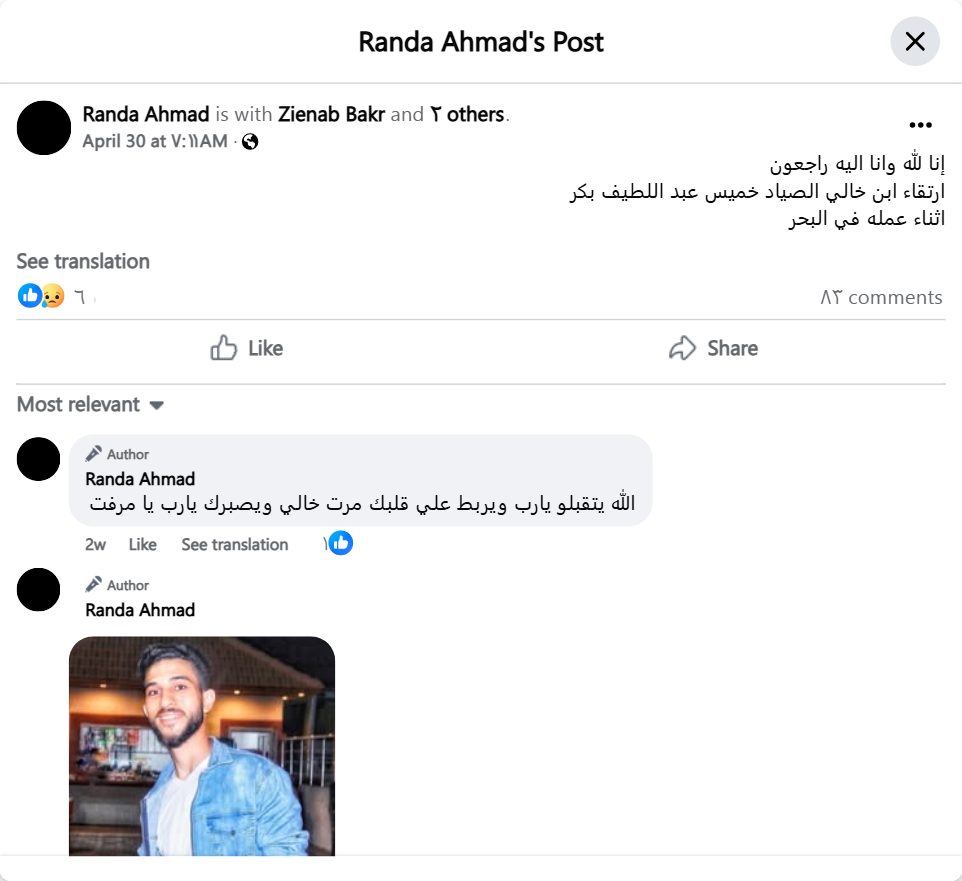View the 2 others tagged
The width and height of the screenshot is (962, 881).
[467, 114]
